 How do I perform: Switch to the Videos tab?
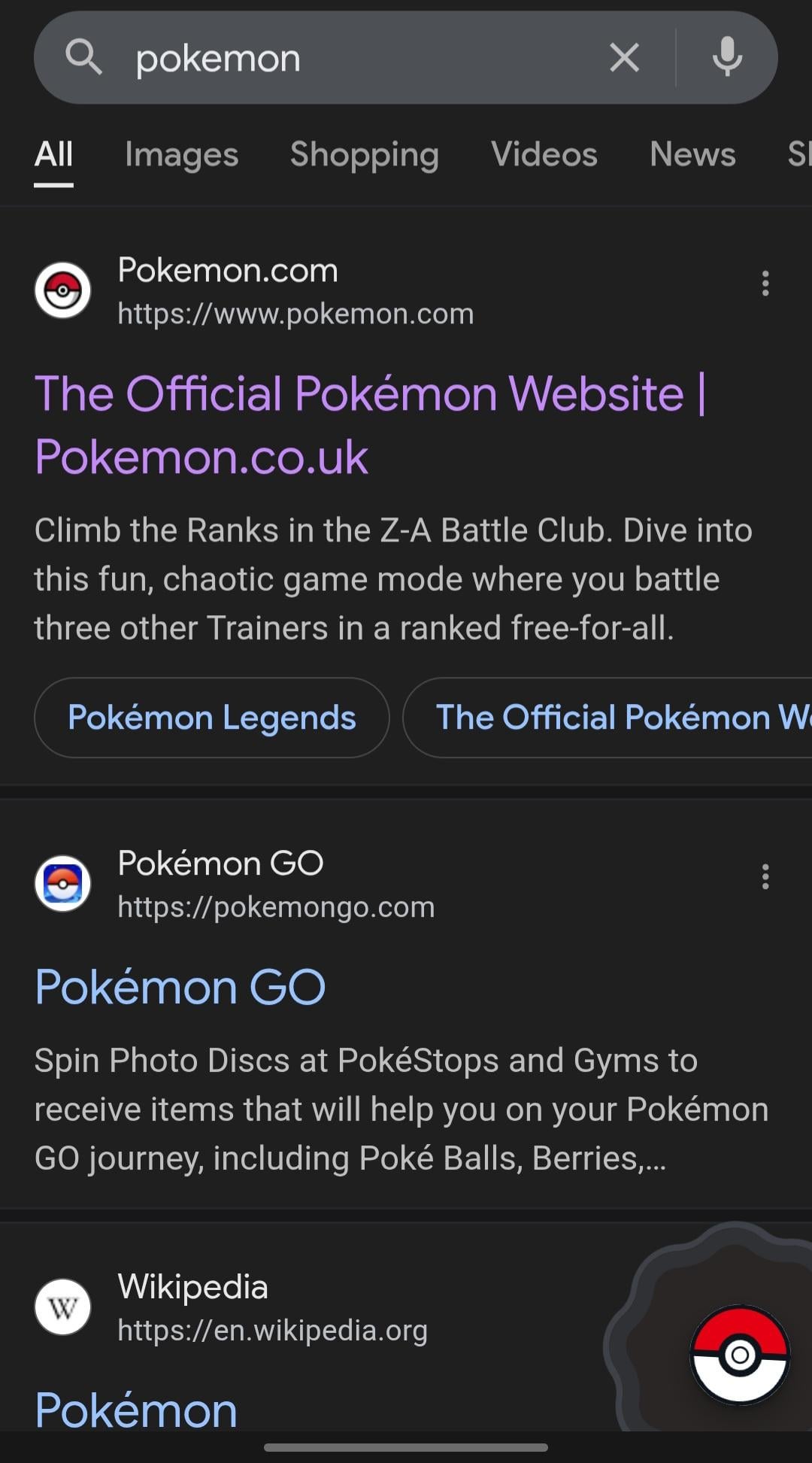coord(544,154)
